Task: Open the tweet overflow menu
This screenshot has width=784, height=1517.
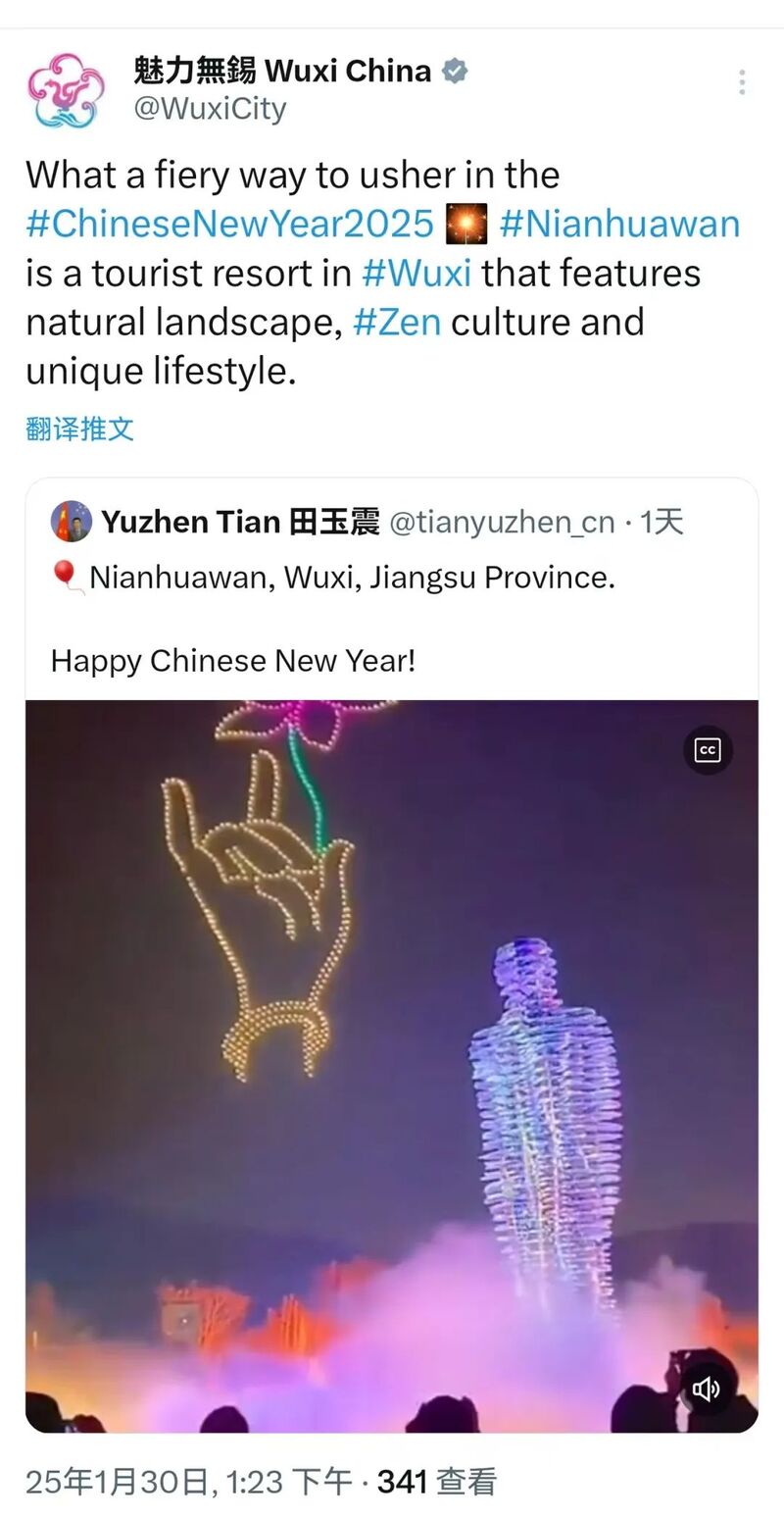Action: coord(742,82)
